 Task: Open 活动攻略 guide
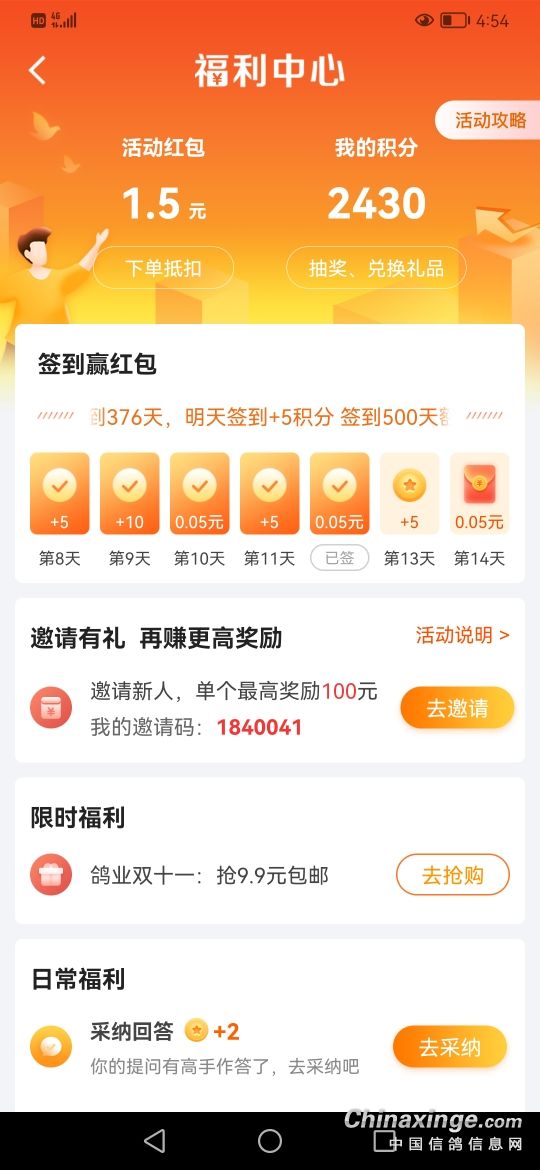pos(489,120)
